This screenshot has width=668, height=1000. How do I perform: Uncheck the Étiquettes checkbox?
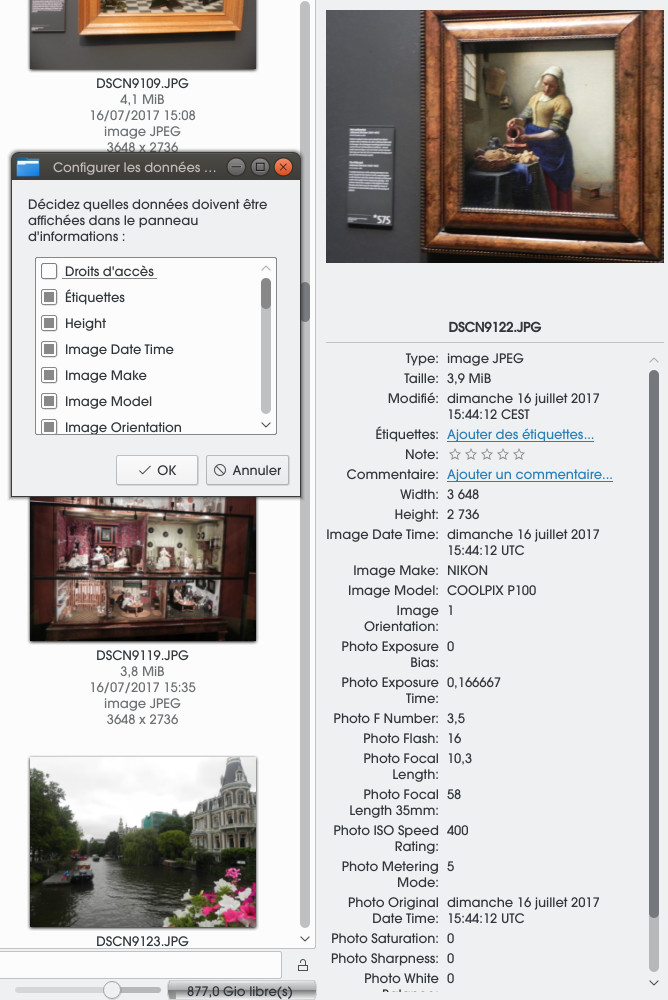tap(49, 297)
